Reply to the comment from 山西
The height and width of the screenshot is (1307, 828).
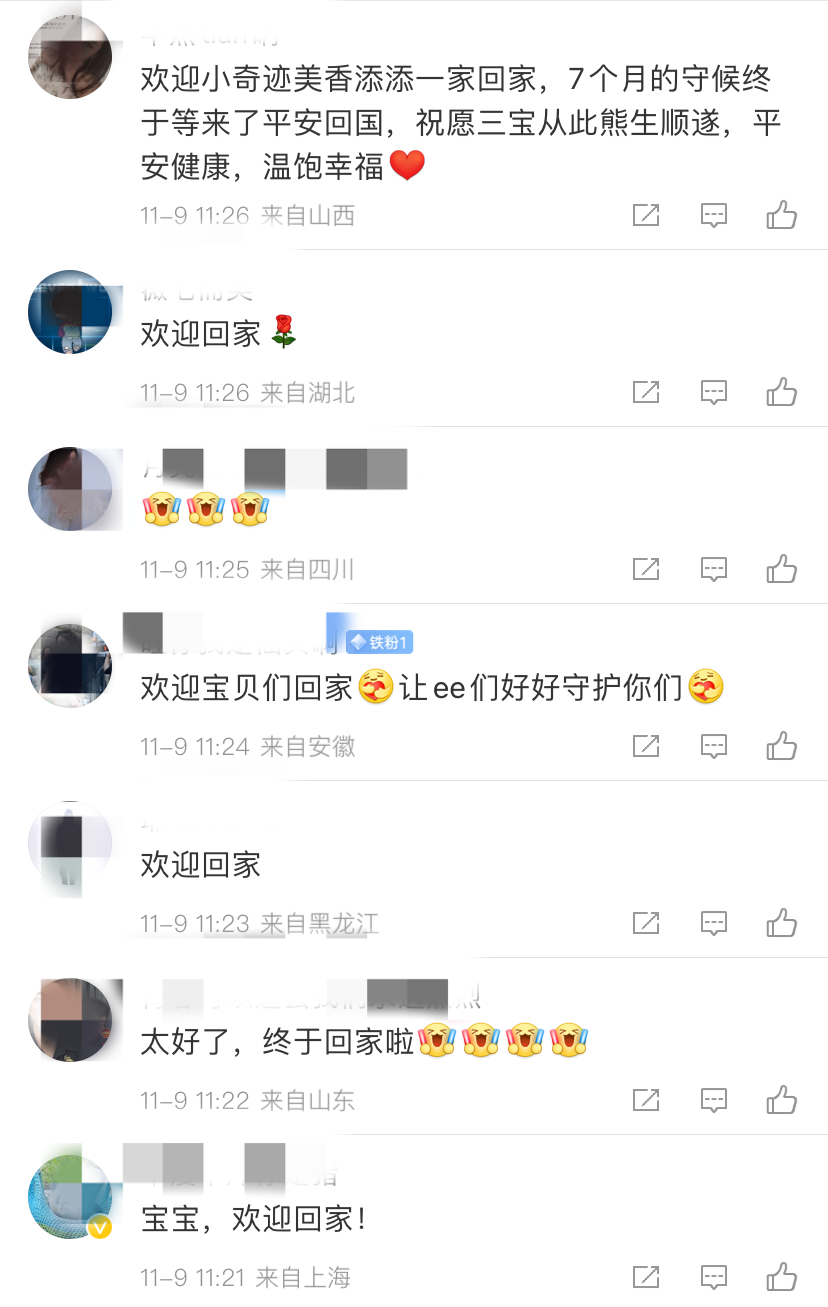coord(713,215)
